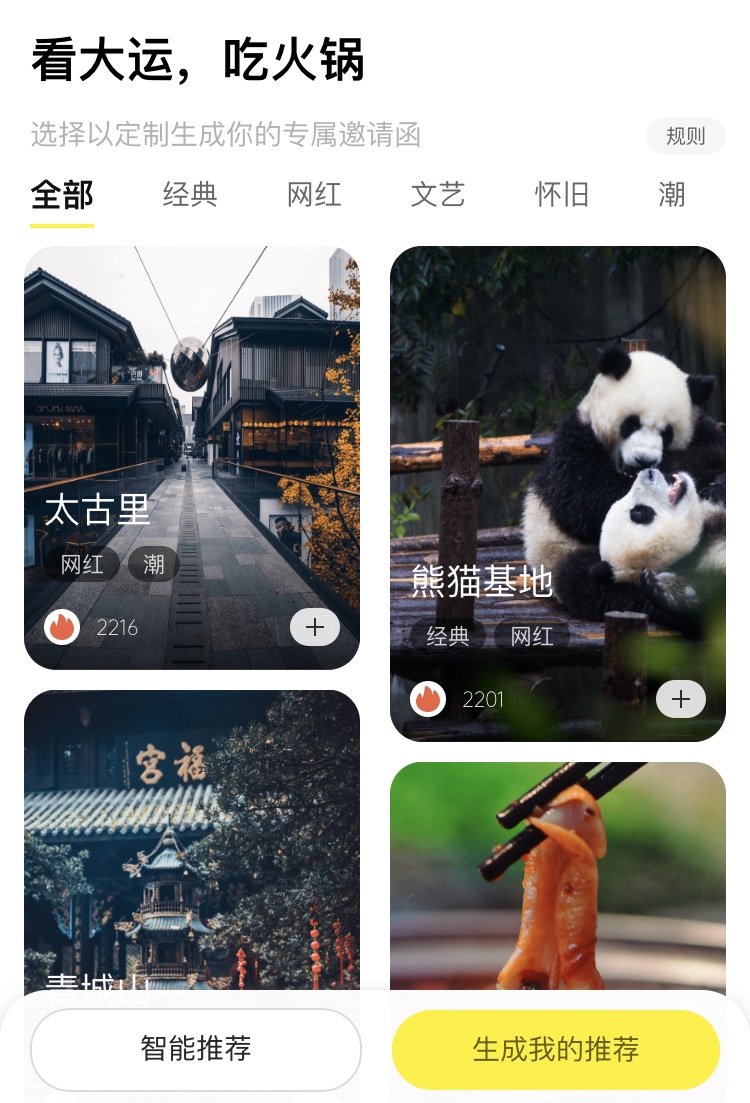Viewport: 750px width, 1103px height.
Task: Click the 智能推荐 button
Action: coord(196,1049)
